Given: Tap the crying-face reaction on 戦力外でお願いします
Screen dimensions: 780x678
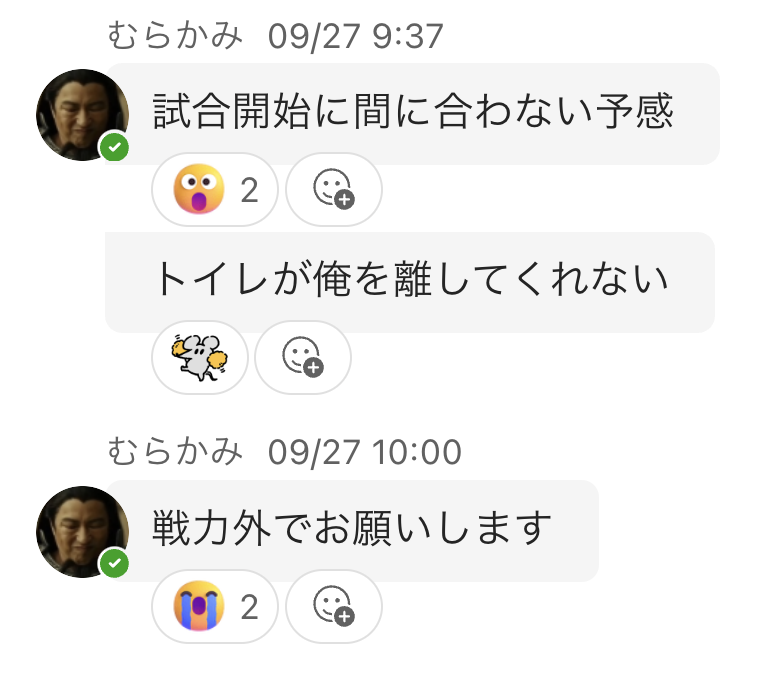Looking at the screenshot, I should pyautogui.click(x=214, y=607).
